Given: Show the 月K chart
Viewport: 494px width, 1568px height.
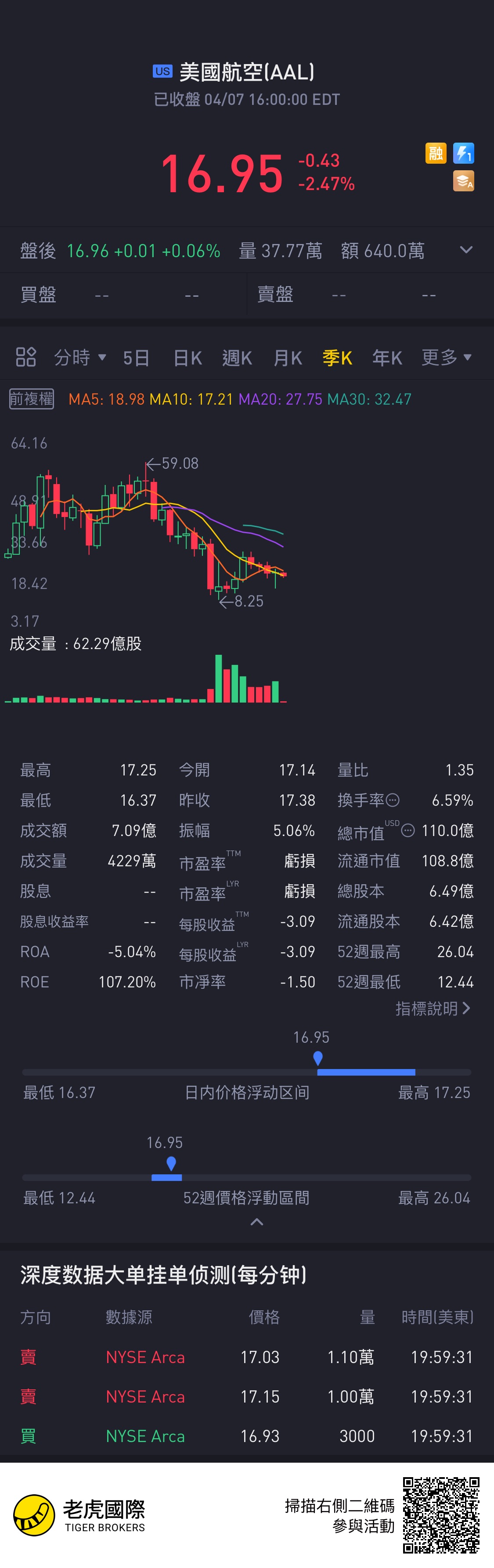Looking at the screenshot, I should pos(288,358).
